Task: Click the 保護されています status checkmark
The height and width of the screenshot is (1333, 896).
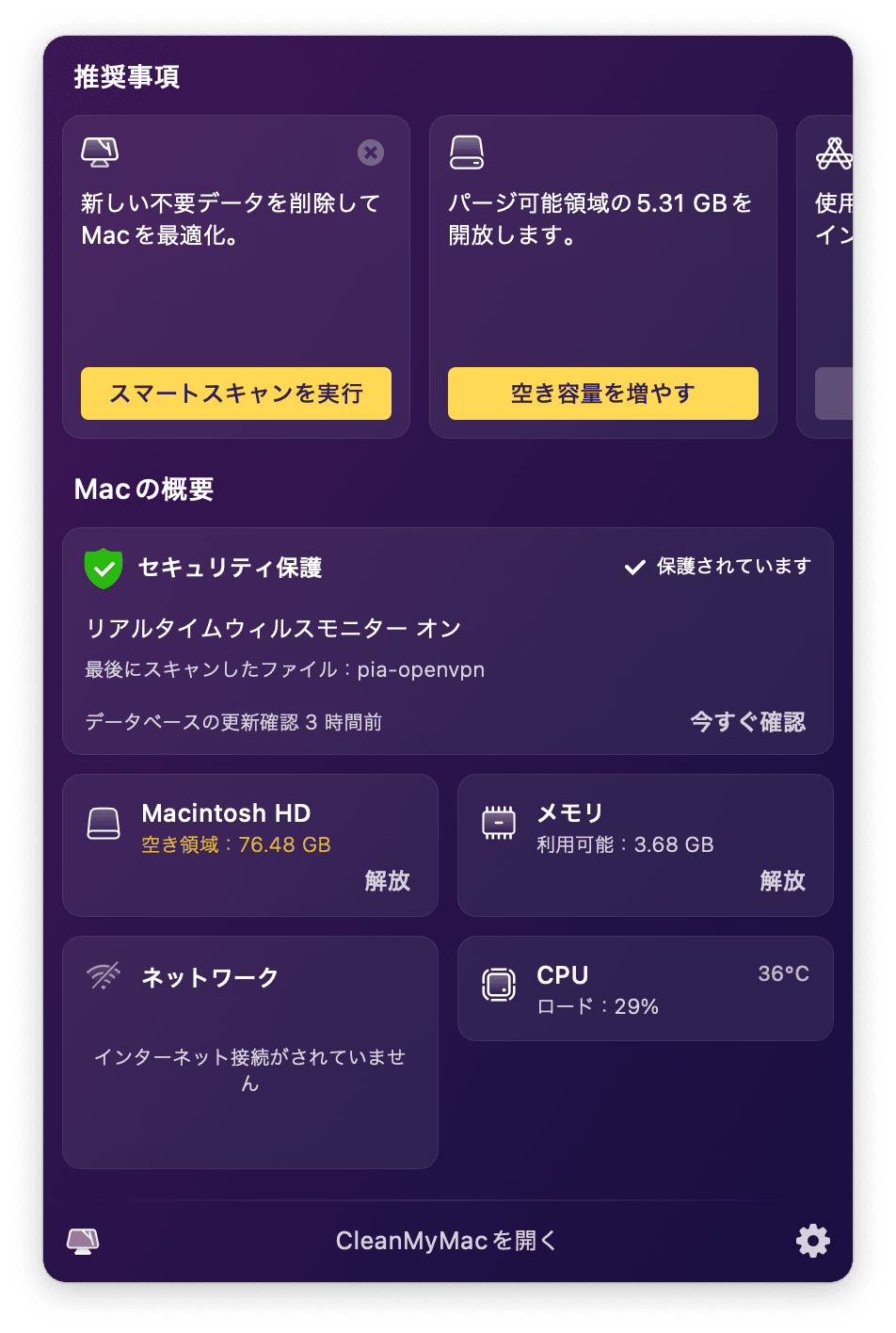Action: (x=633, y=566)
